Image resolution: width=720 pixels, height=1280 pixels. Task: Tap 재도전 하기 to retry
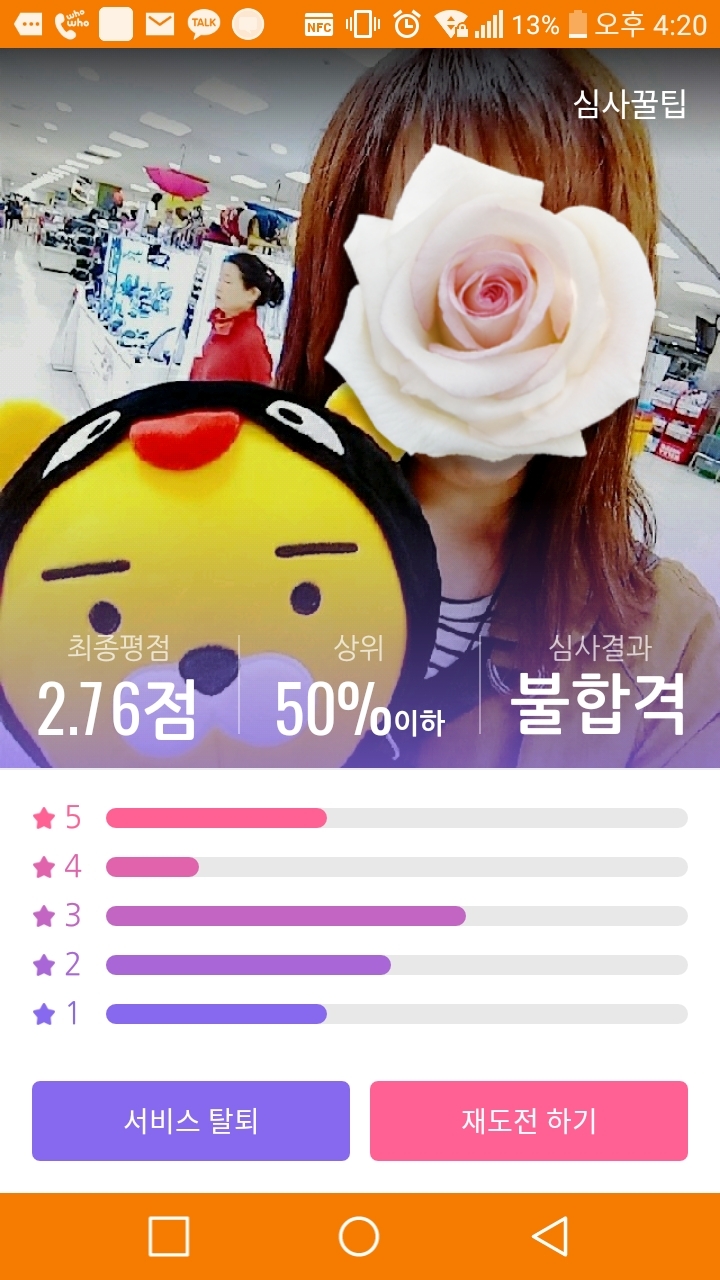529,1121
